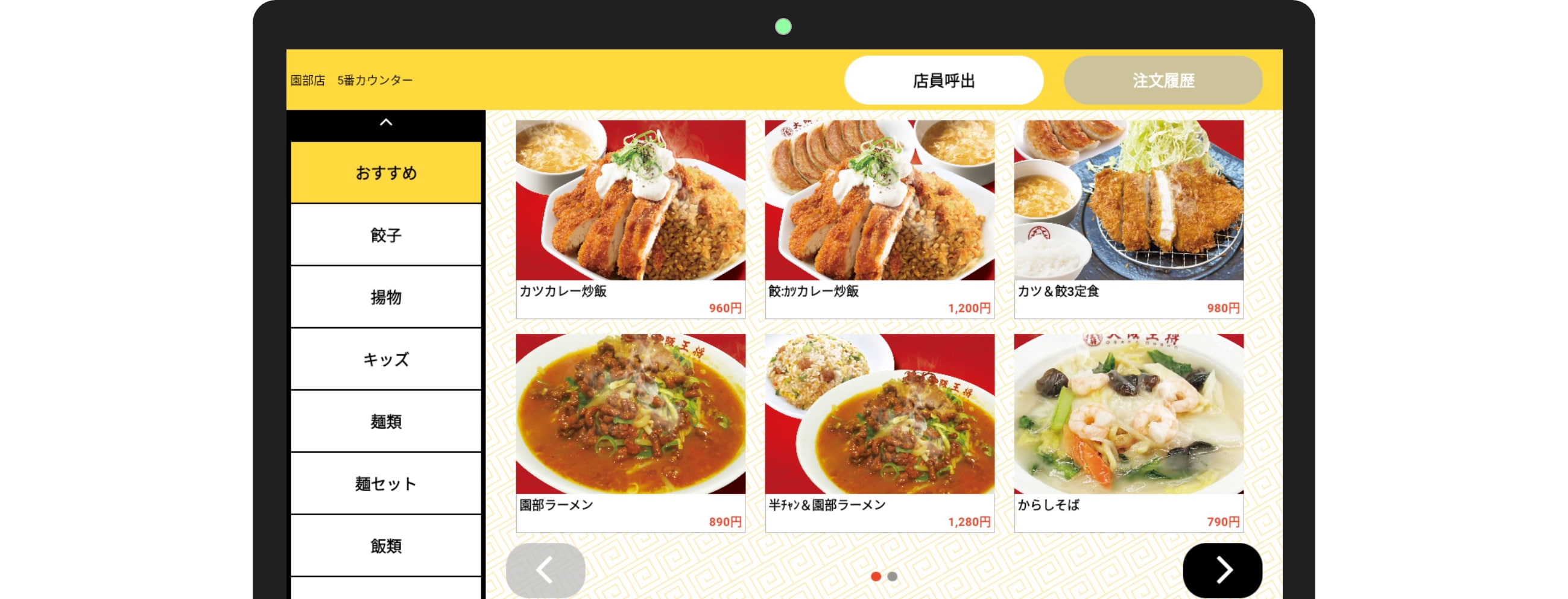Open 半ﾁｬﾝ＆園部ラーメン set item
The height and width of the screenshot is (599, 1568).
[x=879, y=432]
